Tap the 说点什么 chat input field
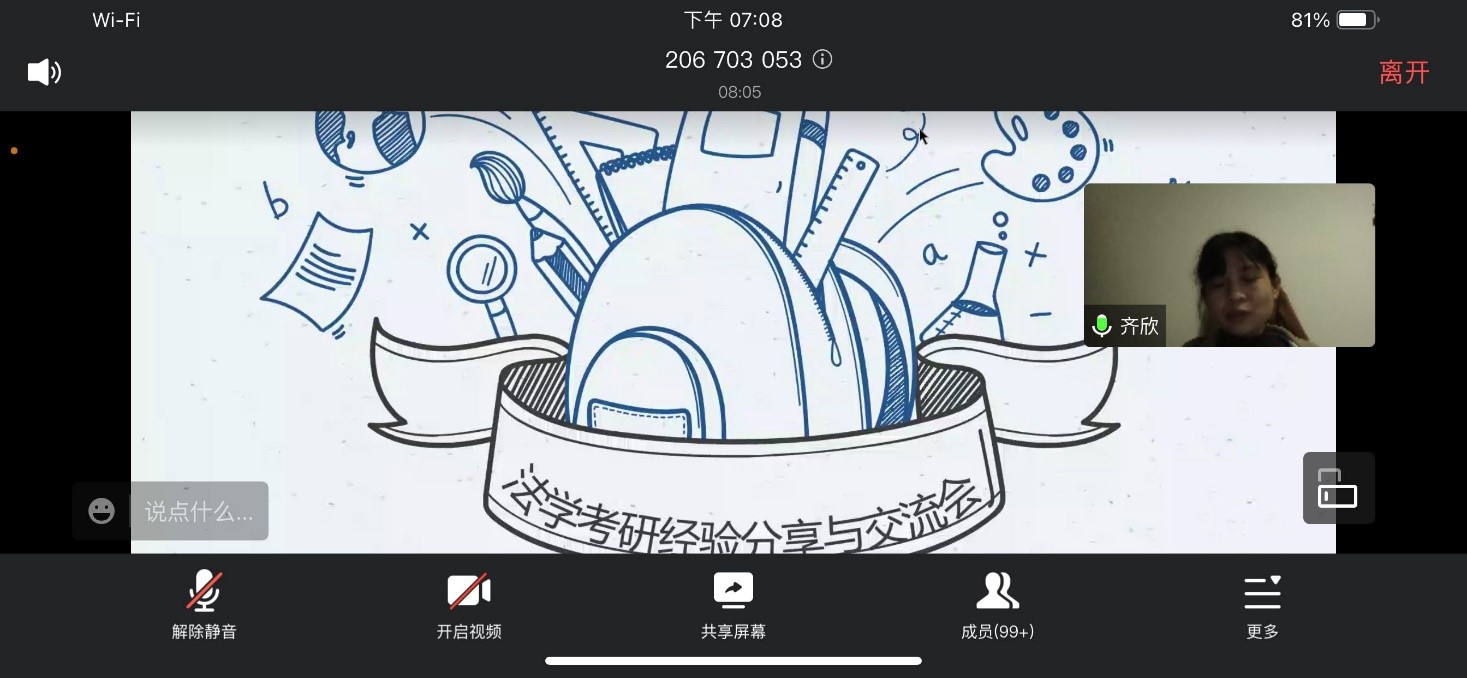 [199, 511]
